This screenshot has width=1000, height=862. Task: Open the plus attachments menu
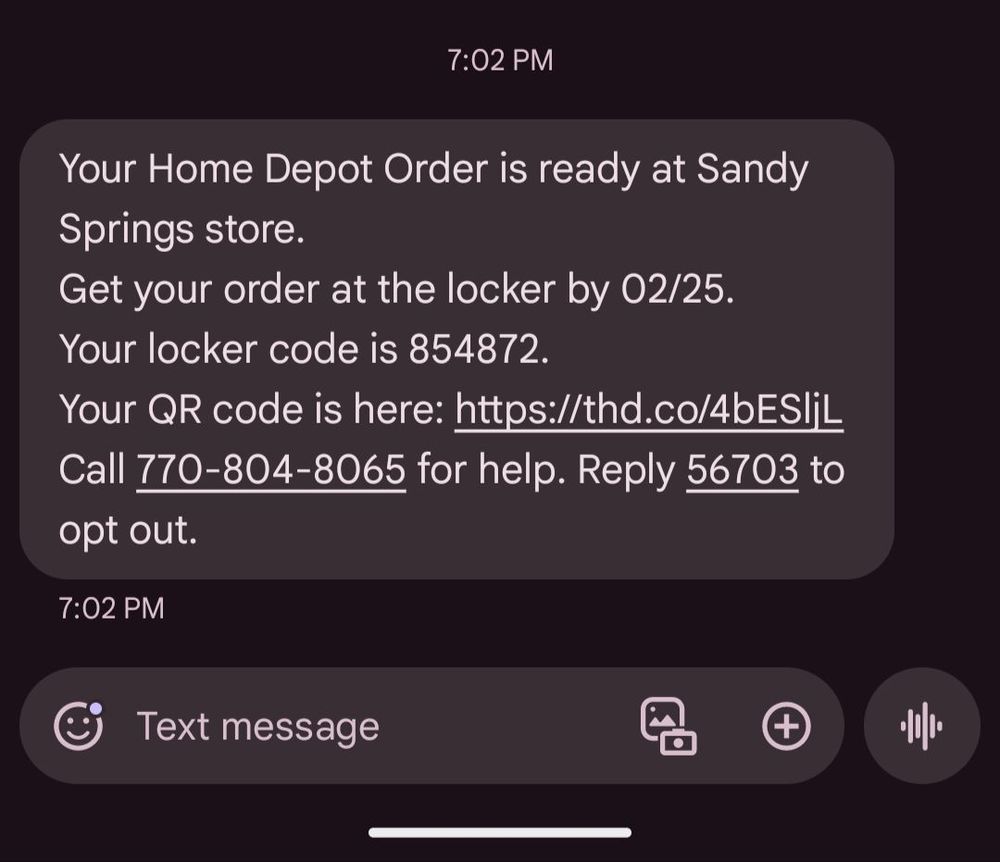click(x=786, y=726)
